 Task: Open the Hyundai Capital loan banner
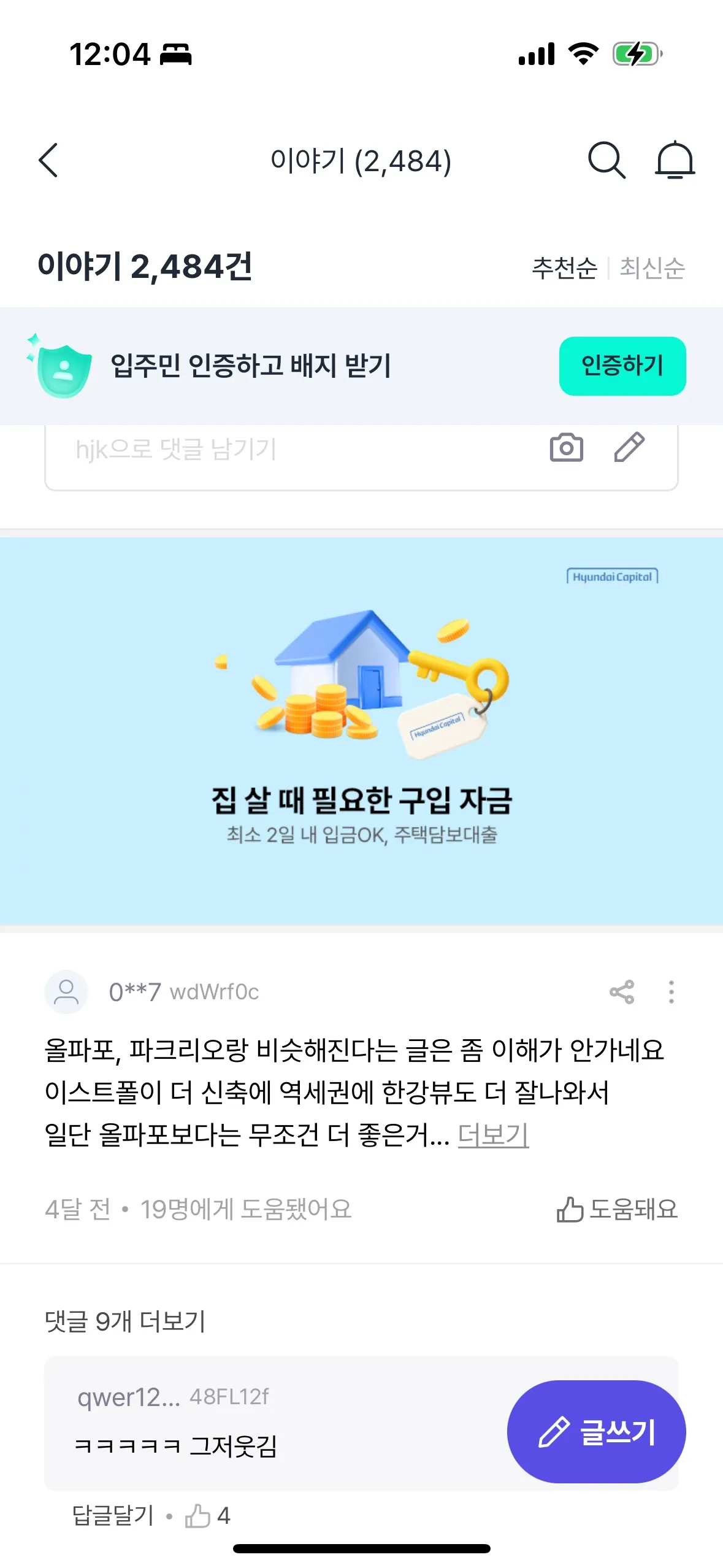[x=361, y=730]
